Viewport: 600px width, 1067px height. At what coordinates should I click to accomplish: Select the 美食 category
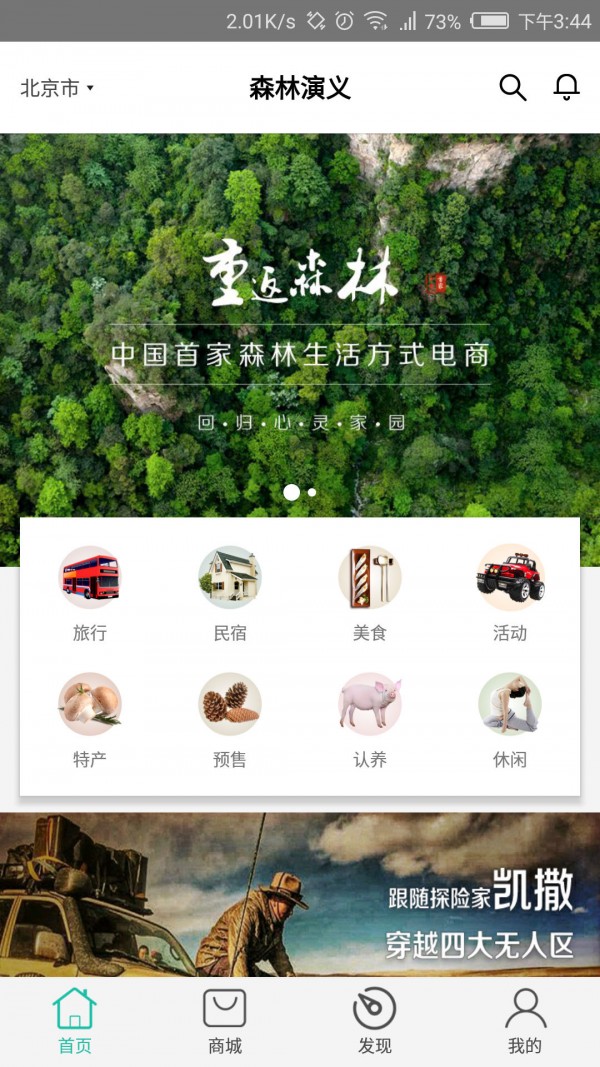[369, 592]
